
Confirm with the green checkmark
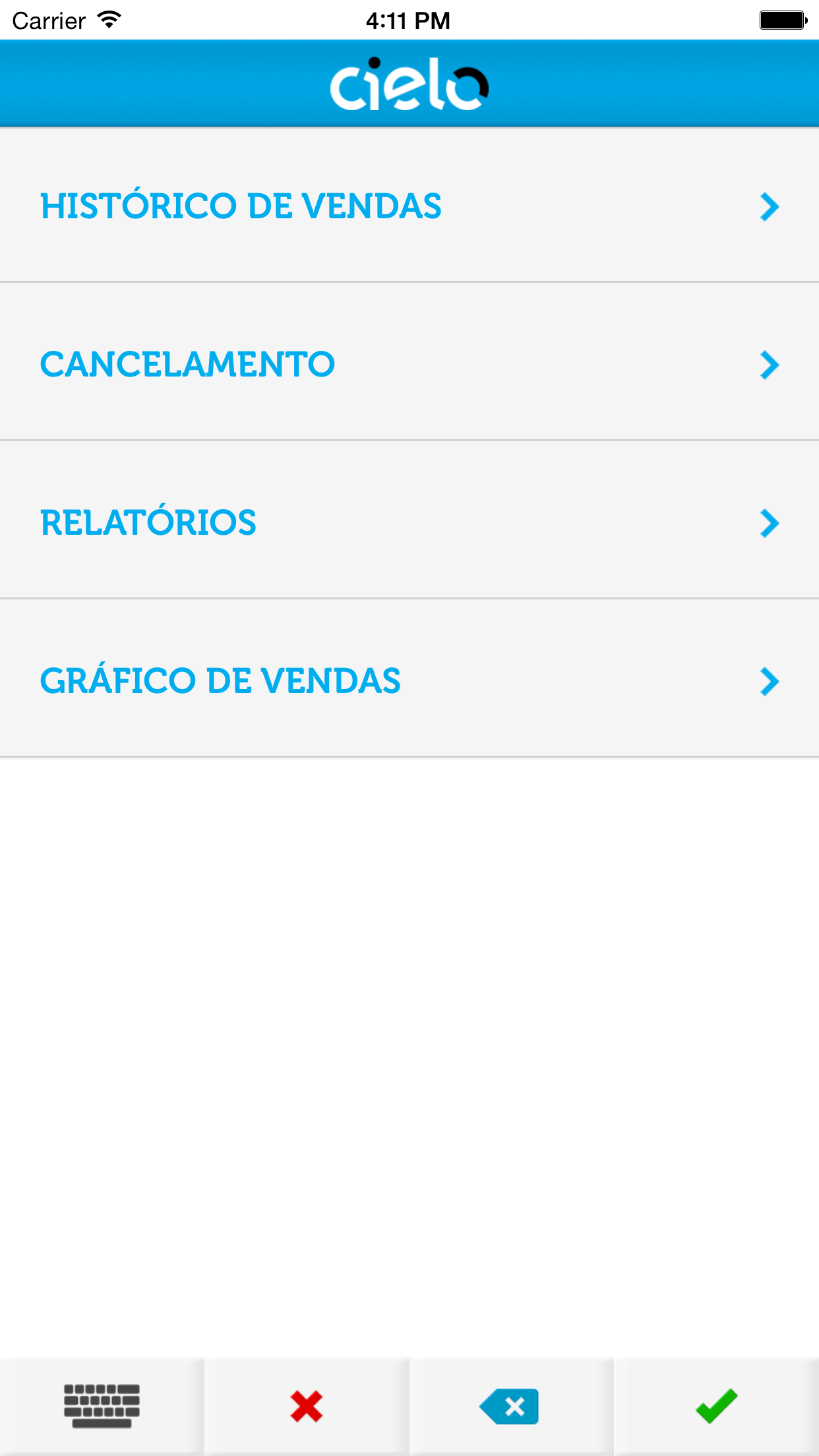(716, 1406)
